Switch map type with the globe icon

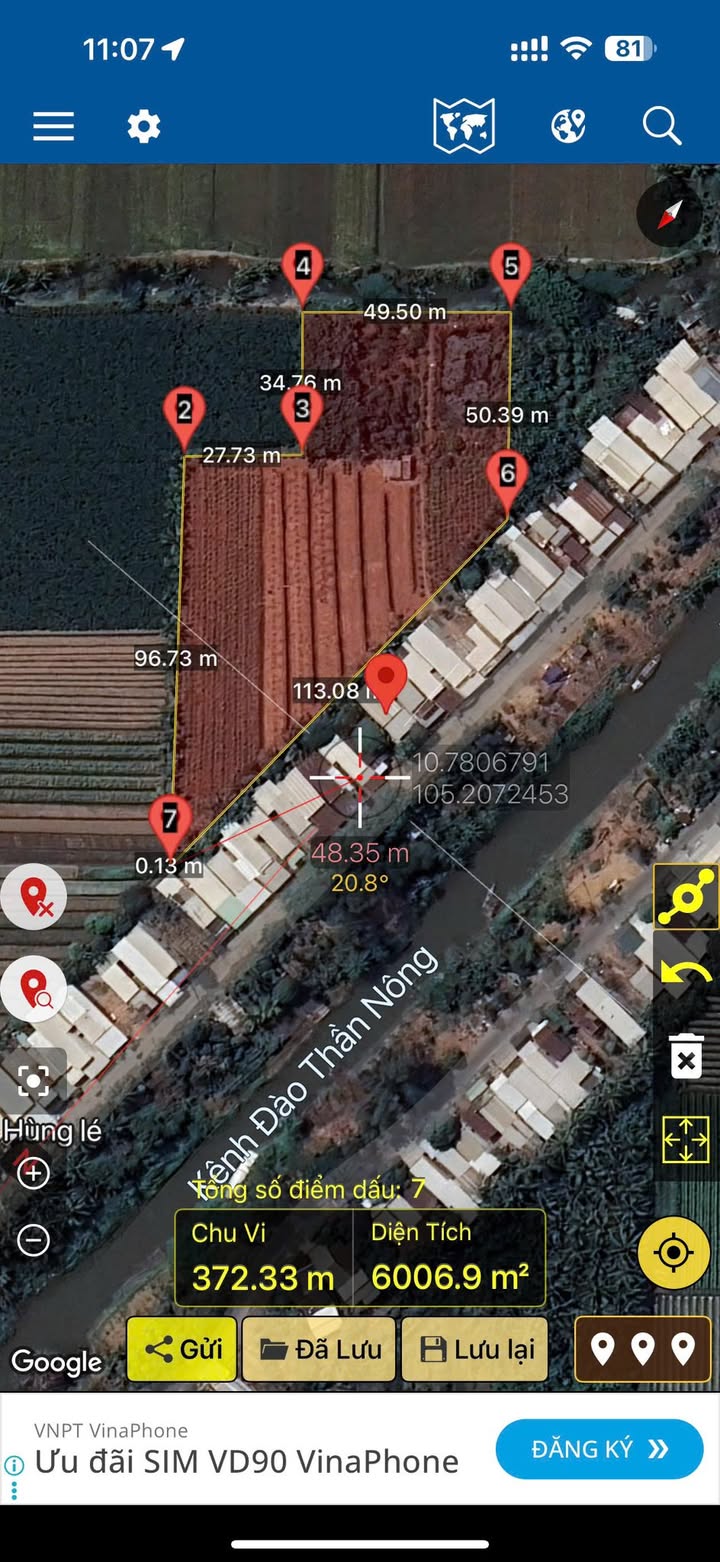pyautogui.click(x=568, y=127)
